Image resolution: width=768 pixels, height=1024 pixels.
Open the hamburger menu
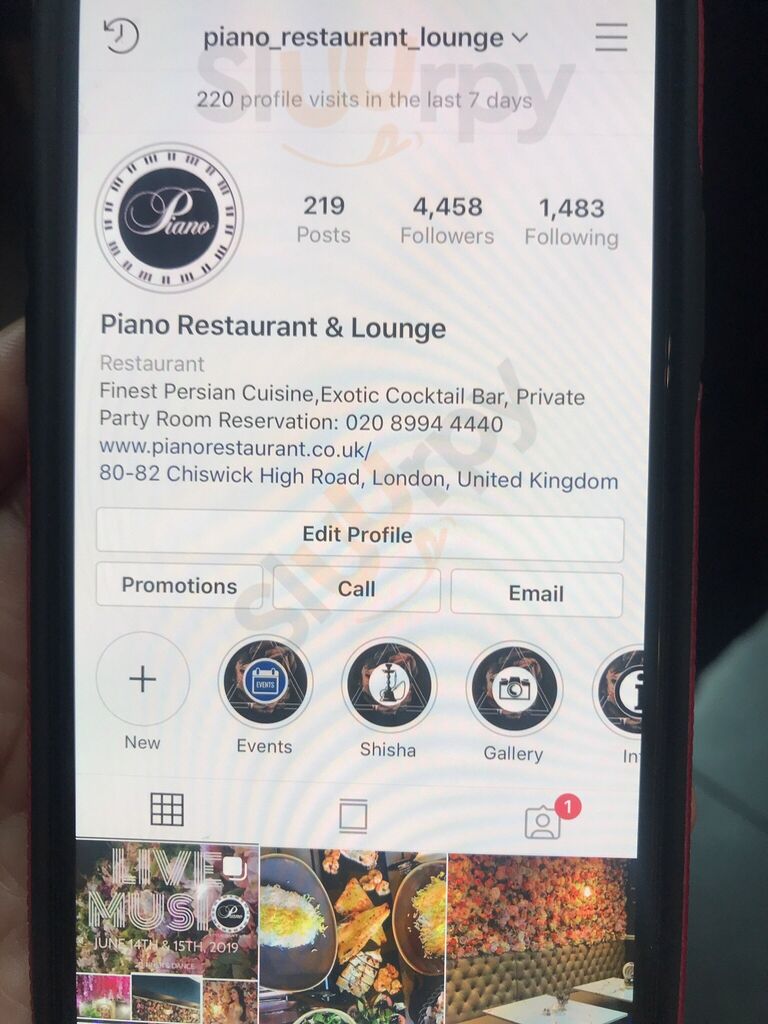[611, 37]
